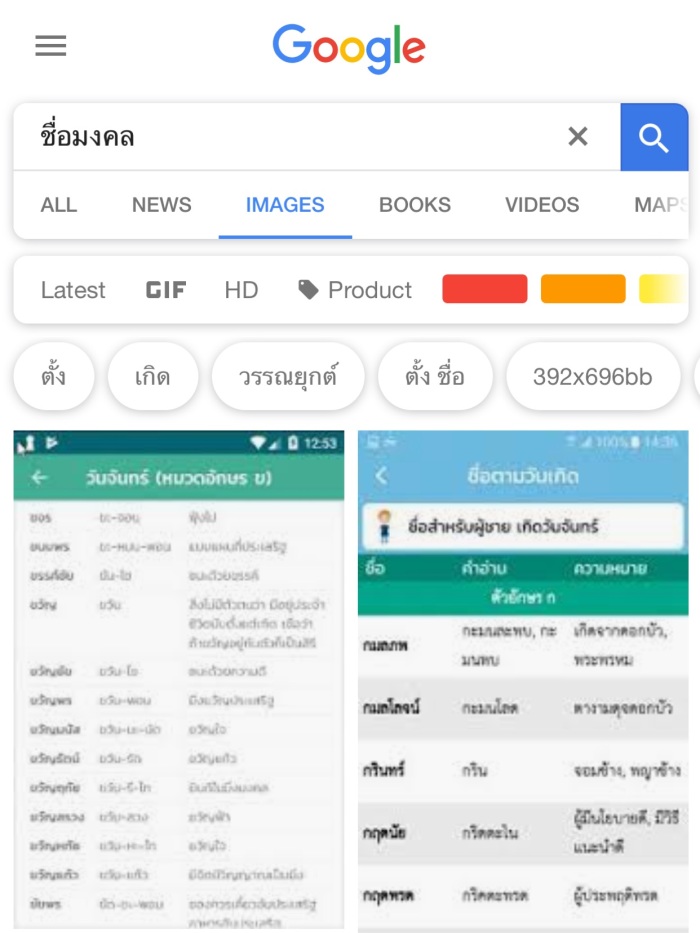The image size is (700, 933).
Task: Clear the search query
Action: 578,137
